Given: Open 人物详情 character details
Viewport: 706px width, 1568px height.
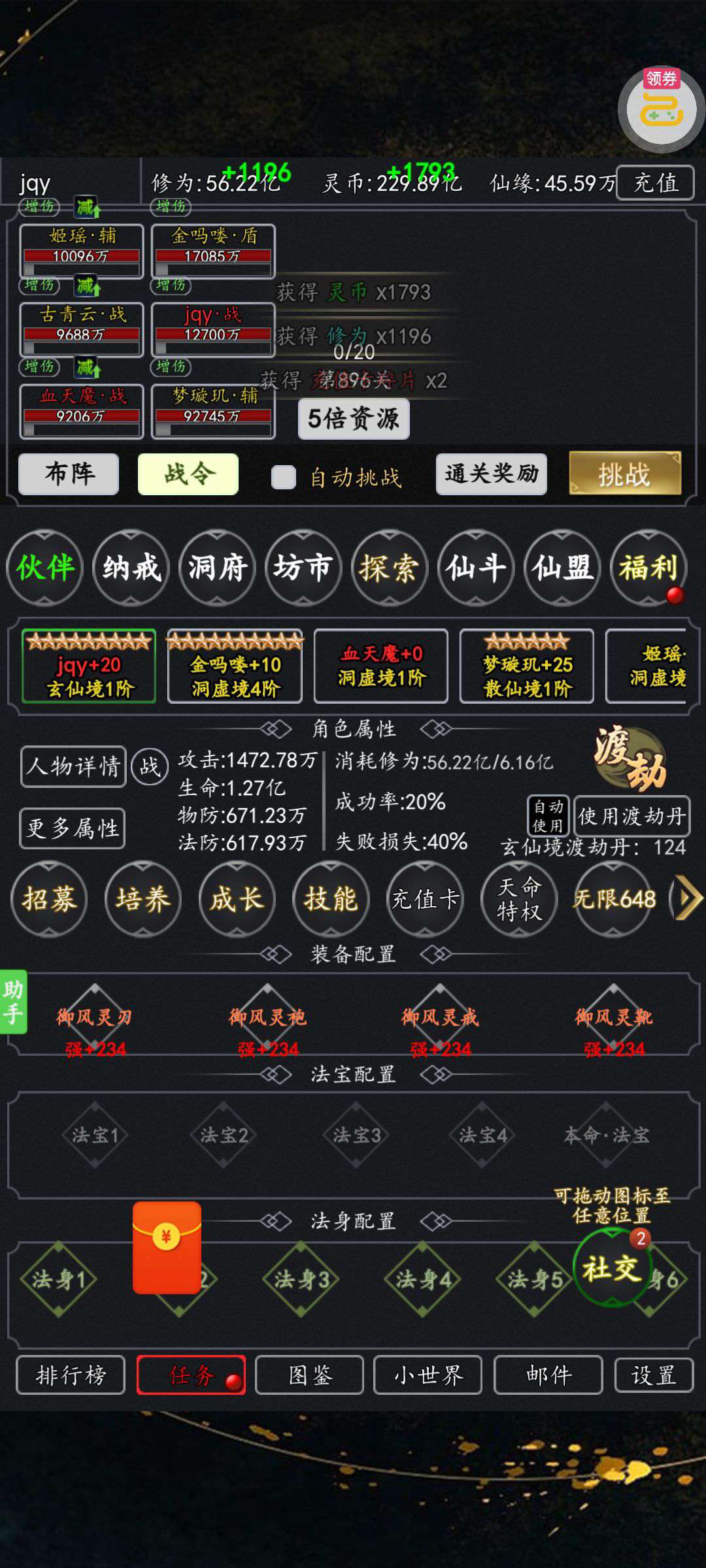Looking at the screenshot, I should point(73,766).
